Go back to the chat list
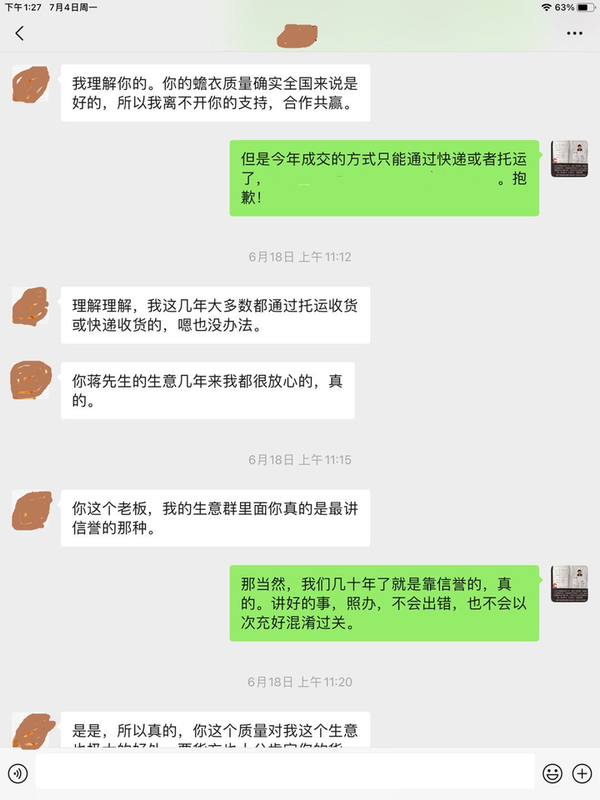This screenshot has height=800, width=600. pyautogui.click(x=19, y=33)
